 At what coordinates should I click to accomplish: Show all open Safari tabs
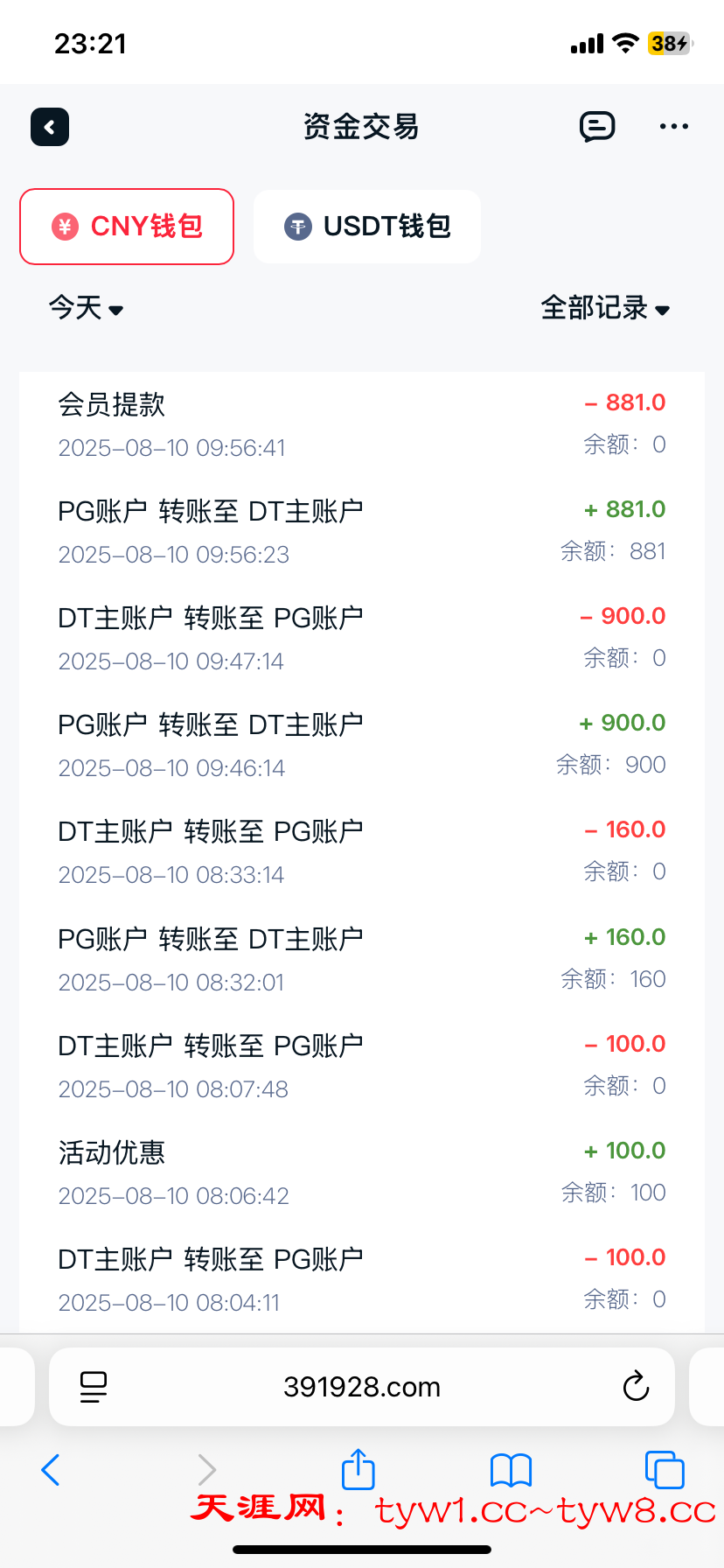[x=664, y=1470]
